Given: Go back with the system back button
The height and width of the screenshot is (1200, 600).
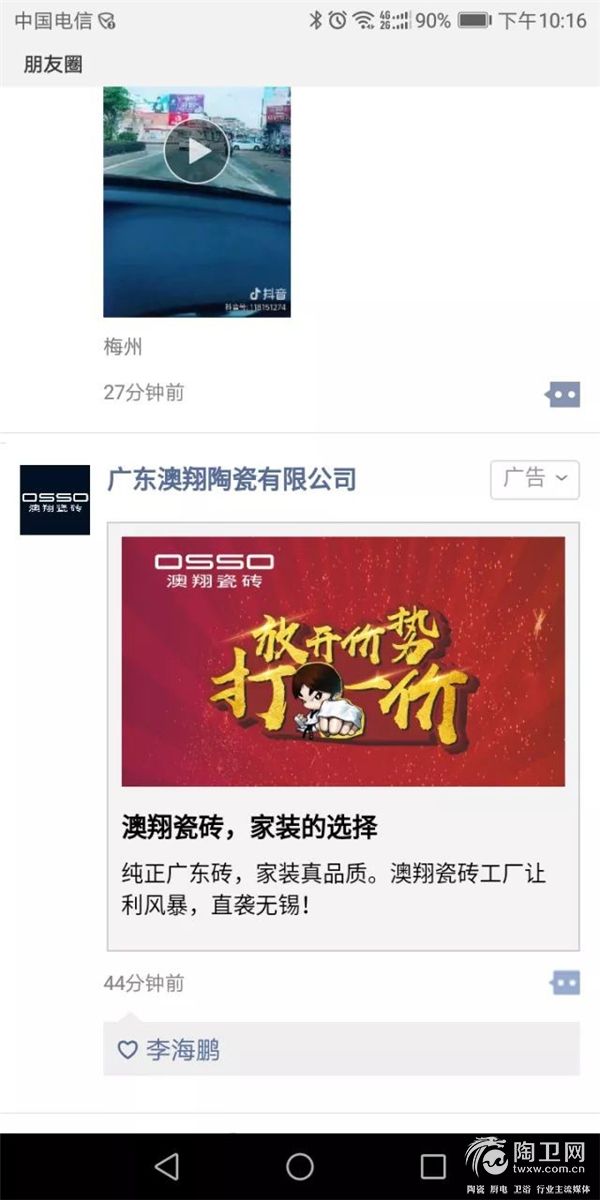Looking at the screenshot, I should pyautogui.click(x=167, y=1166).
